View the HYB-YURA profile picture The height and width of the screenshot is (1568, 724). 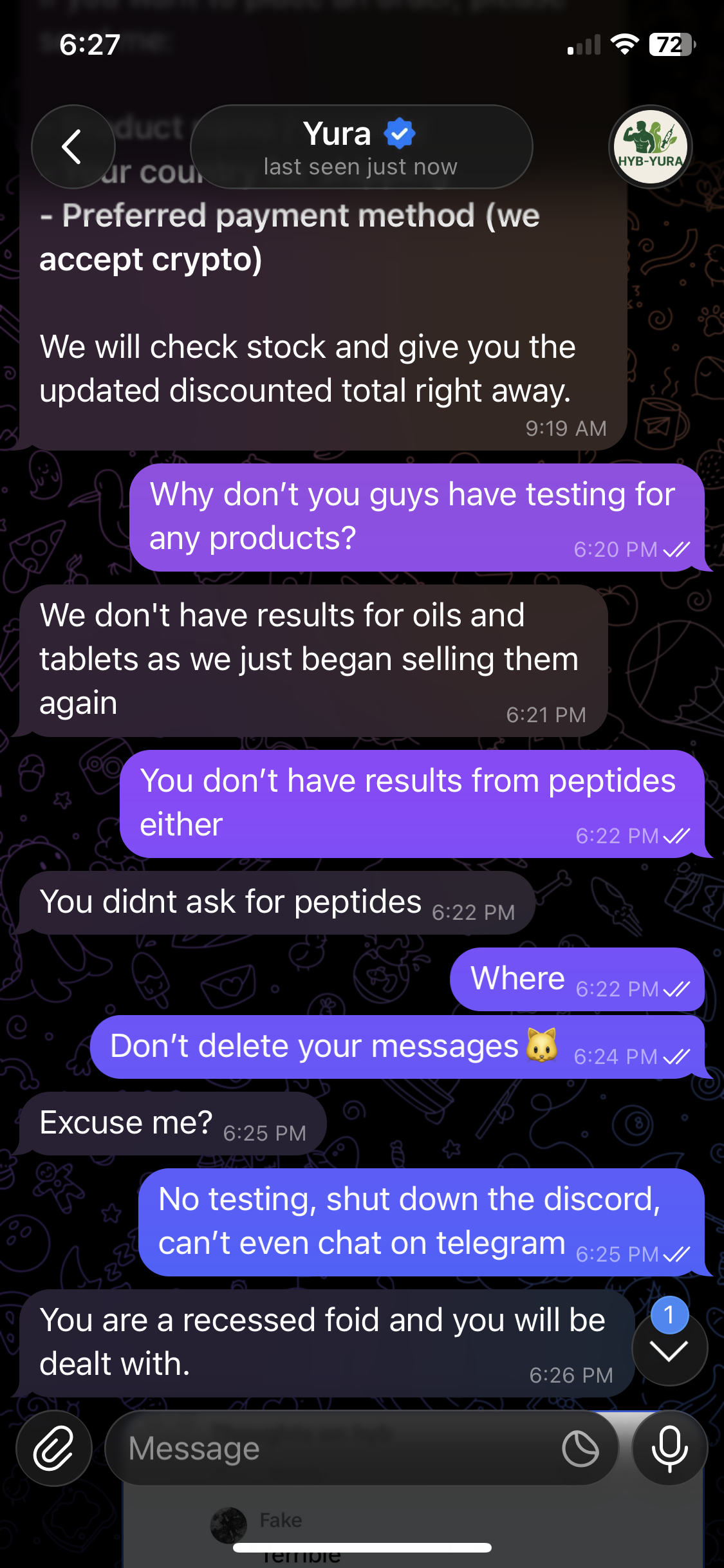coord(650,147)
